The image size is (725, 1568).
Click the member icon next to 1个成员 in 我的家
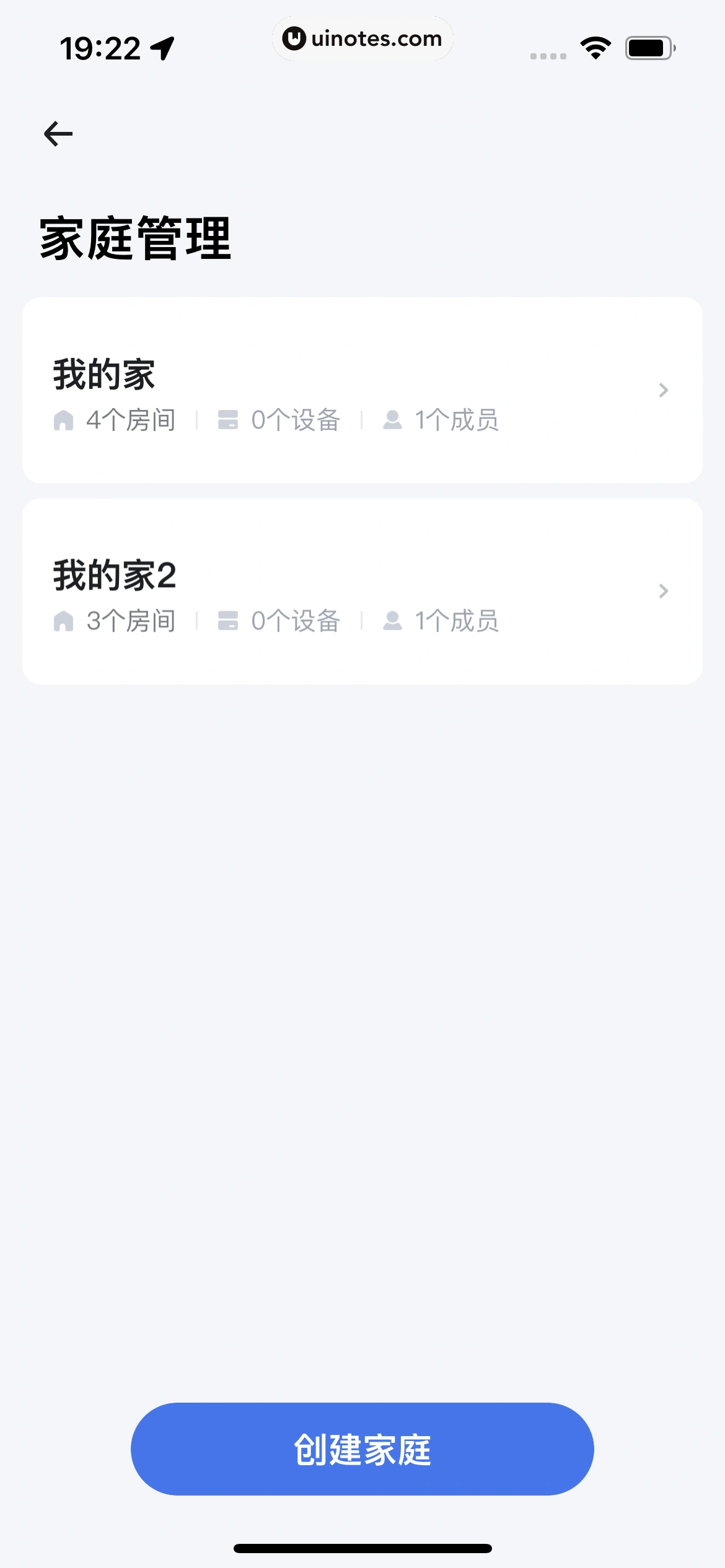[x=392, y=420]
